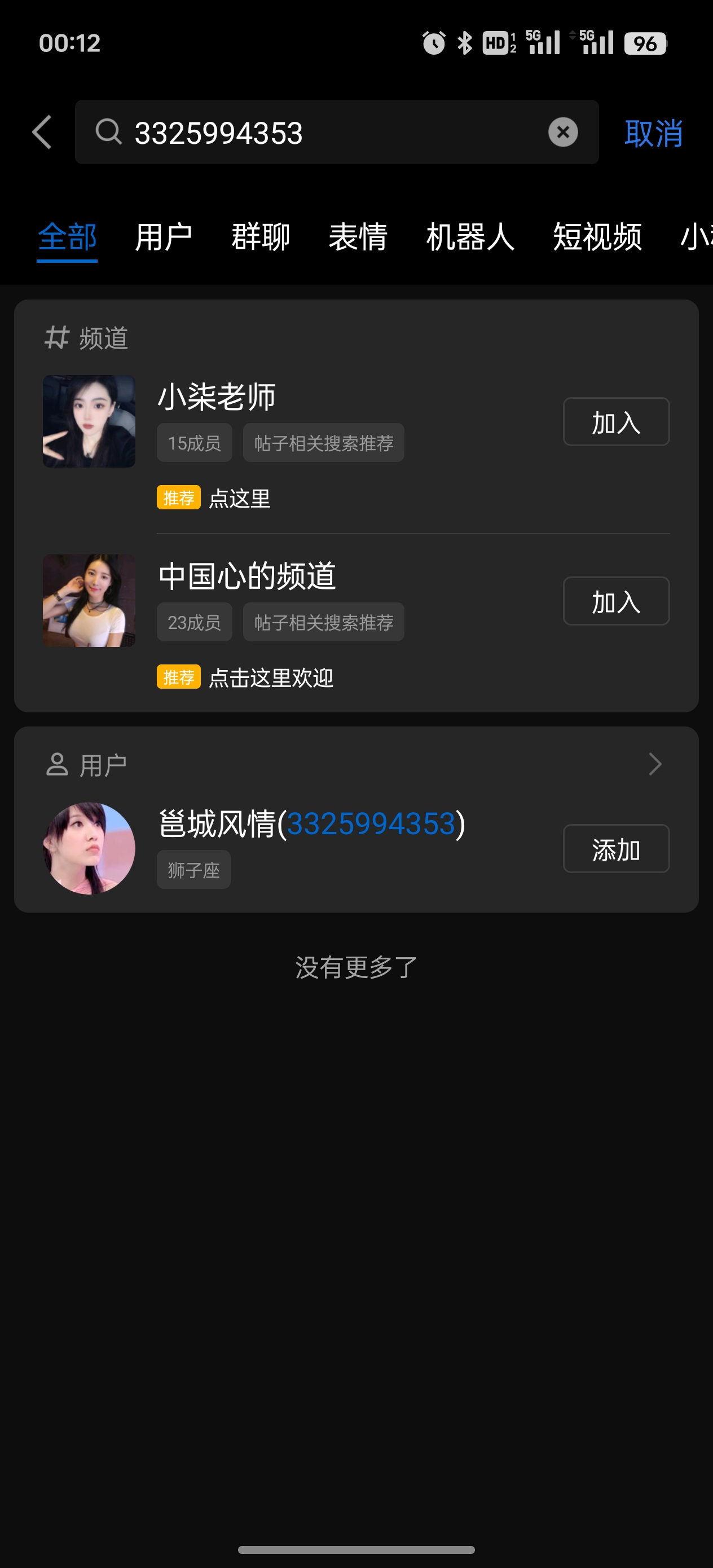Clear the search text
Image resolution: width=713 pixels, height=1568 pixels.
pos(562,132)
